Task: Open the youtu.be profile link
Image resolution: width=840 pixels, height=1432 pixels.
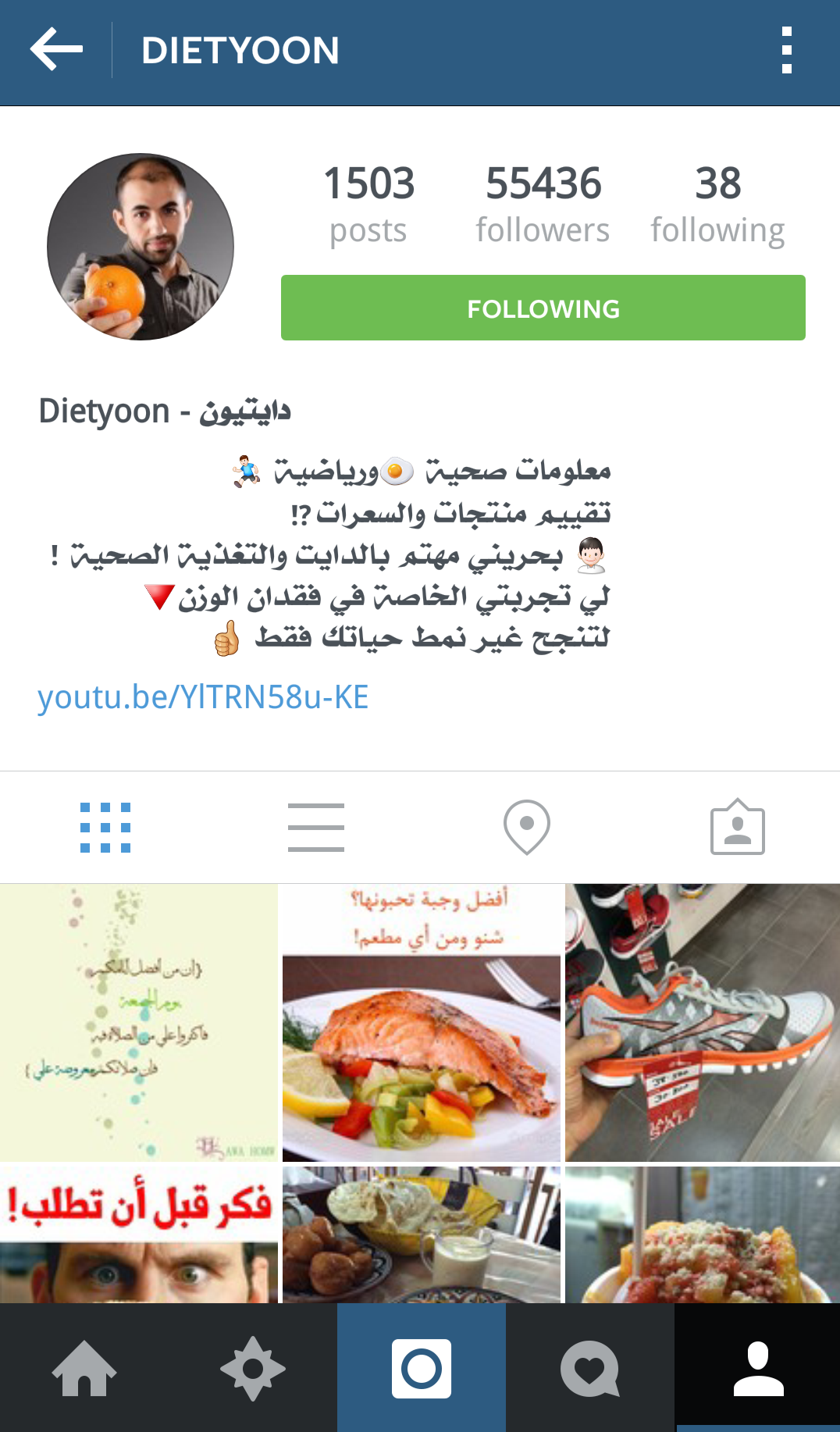Action: (203, 697)
